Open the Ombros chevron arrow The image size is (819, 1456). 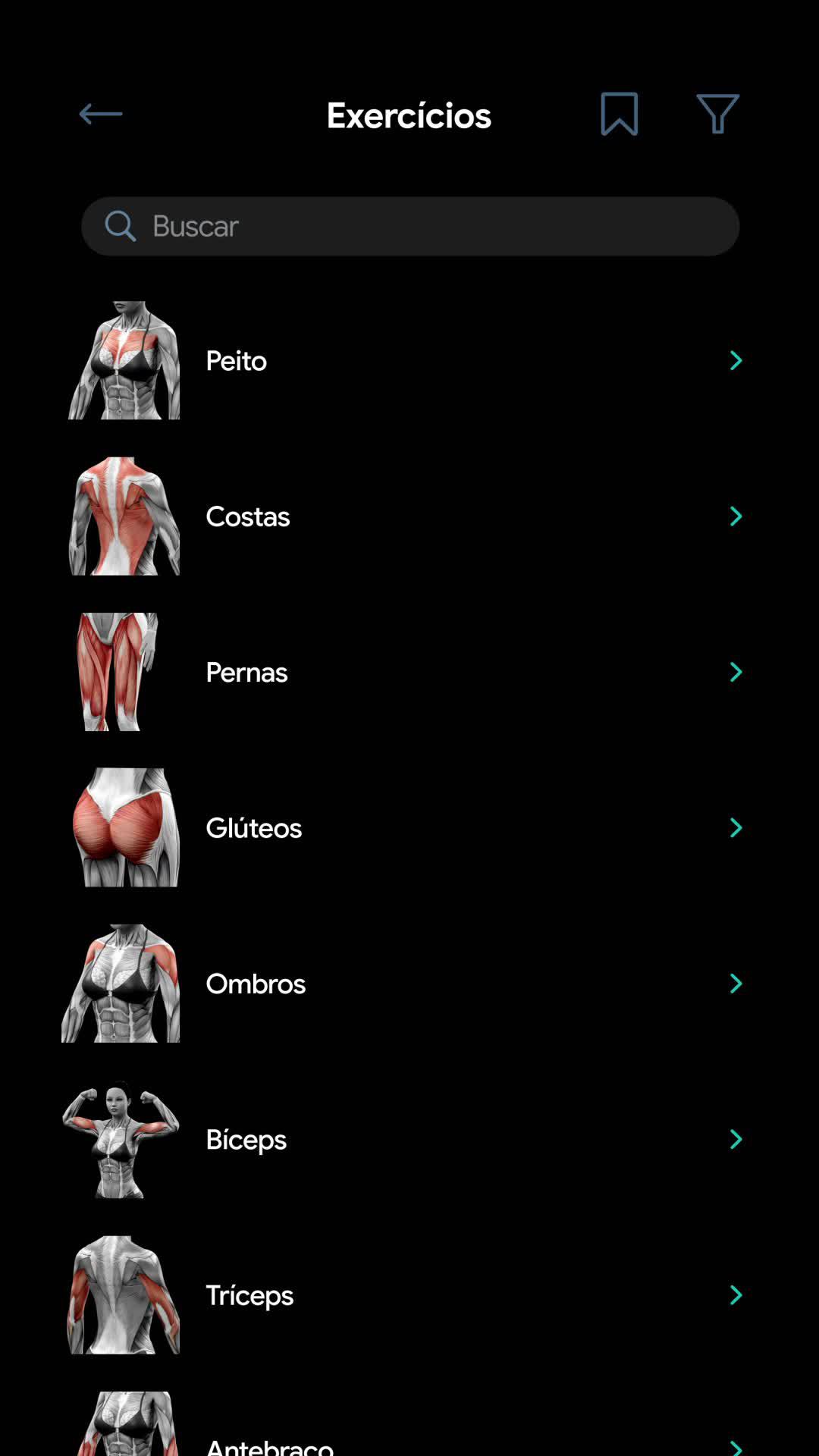pyautogui.click(x=735, y=984)
